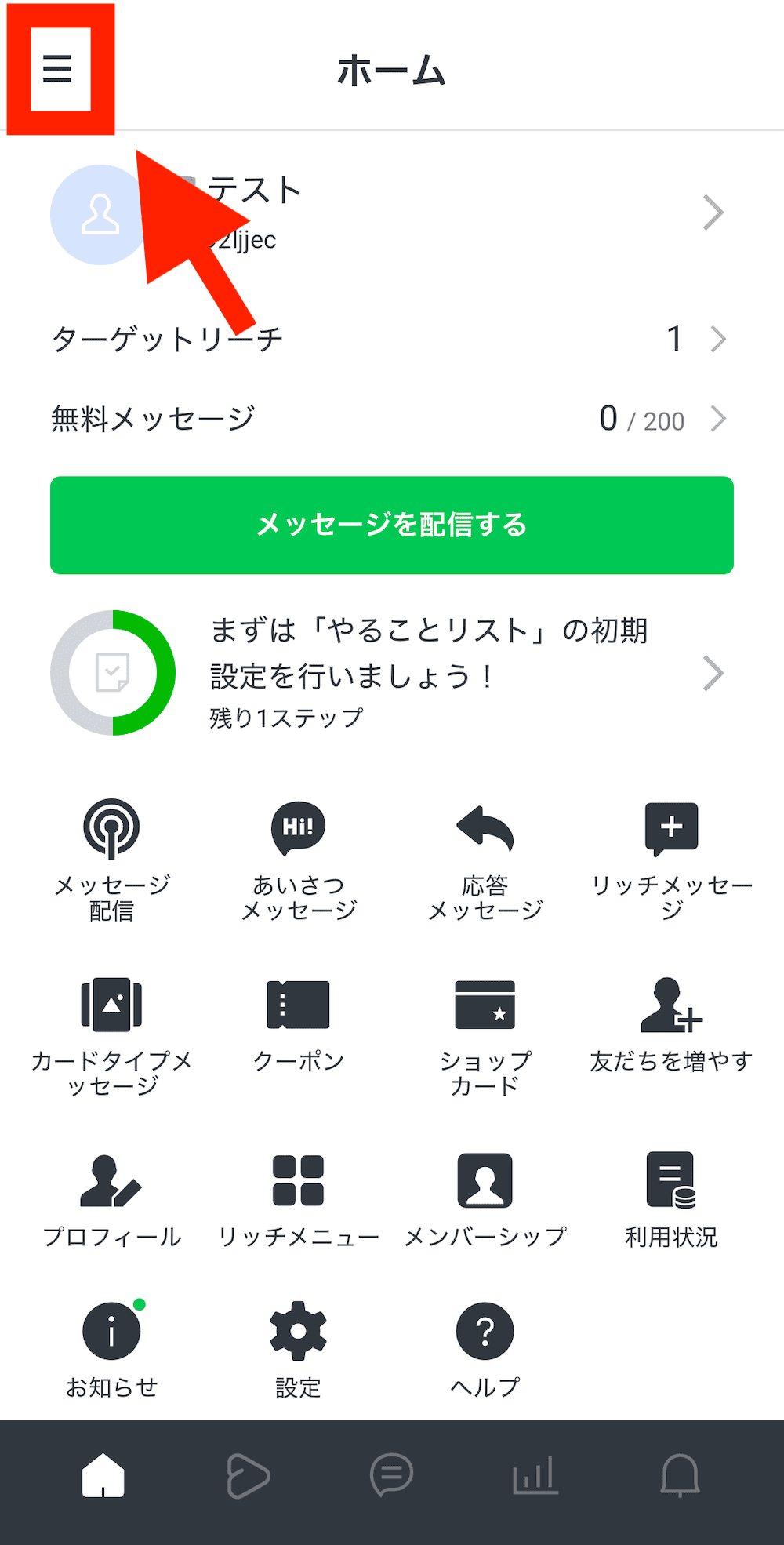Open ショップカード
Viewport: 784px width, 1545px height.
click(485, 1035)
